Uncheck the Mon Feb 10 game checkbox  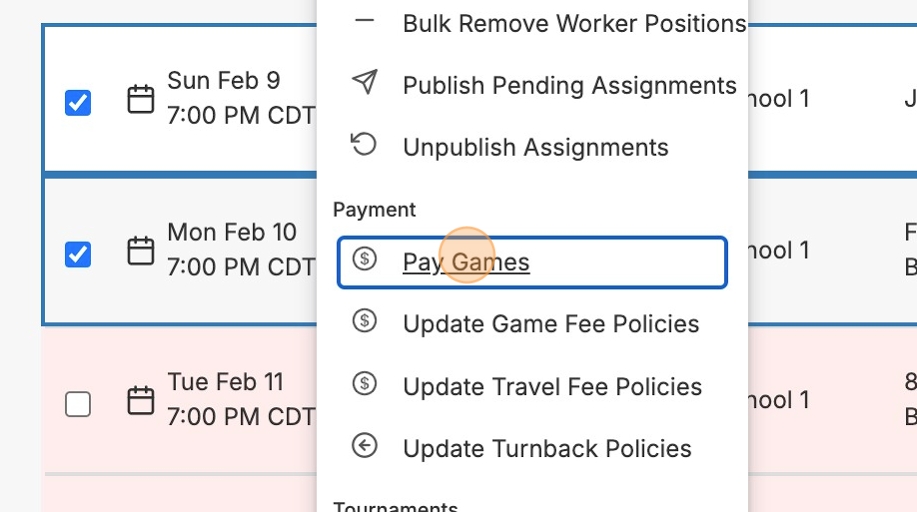pos(78,254)
